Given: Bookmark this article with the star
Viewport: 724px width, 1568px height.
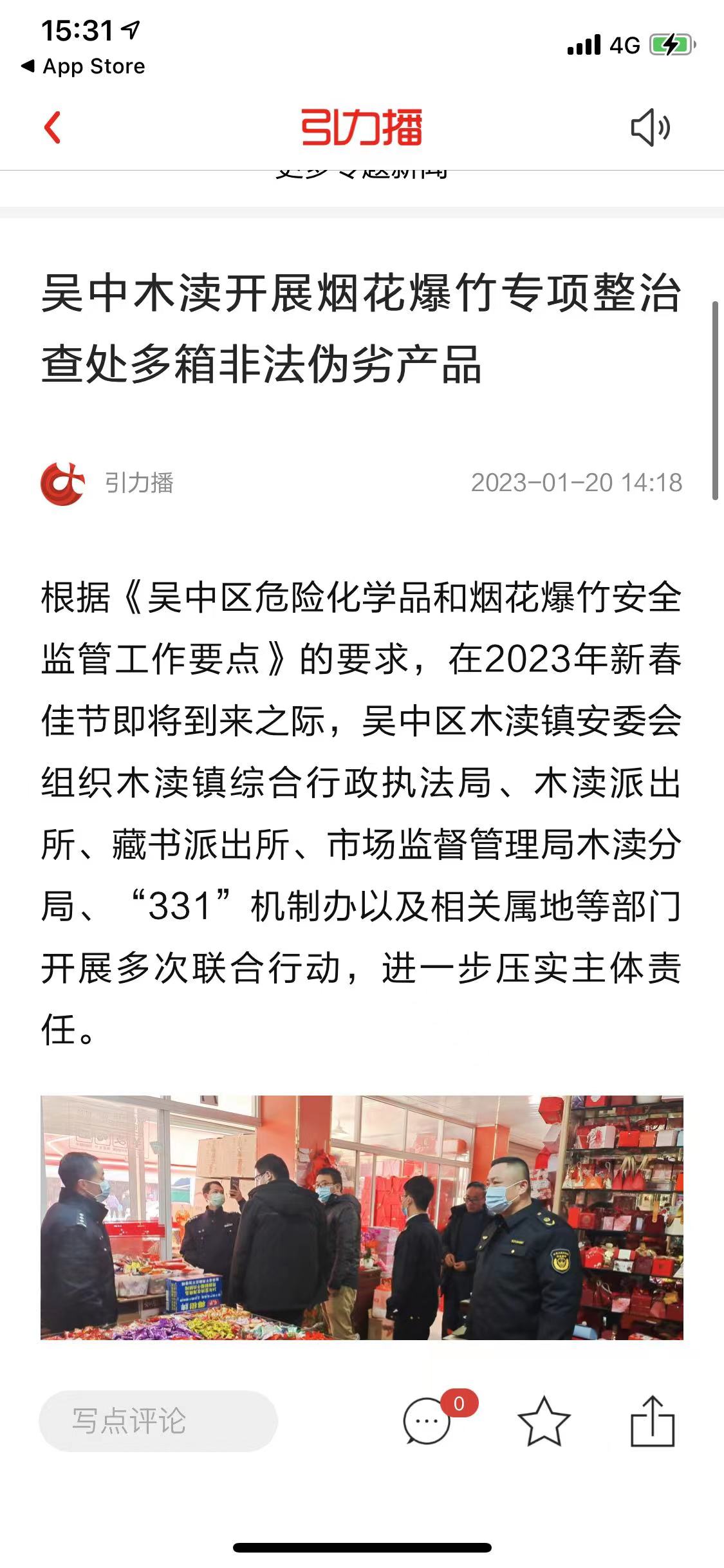Looking at the screenshot, I should 544,1421.
